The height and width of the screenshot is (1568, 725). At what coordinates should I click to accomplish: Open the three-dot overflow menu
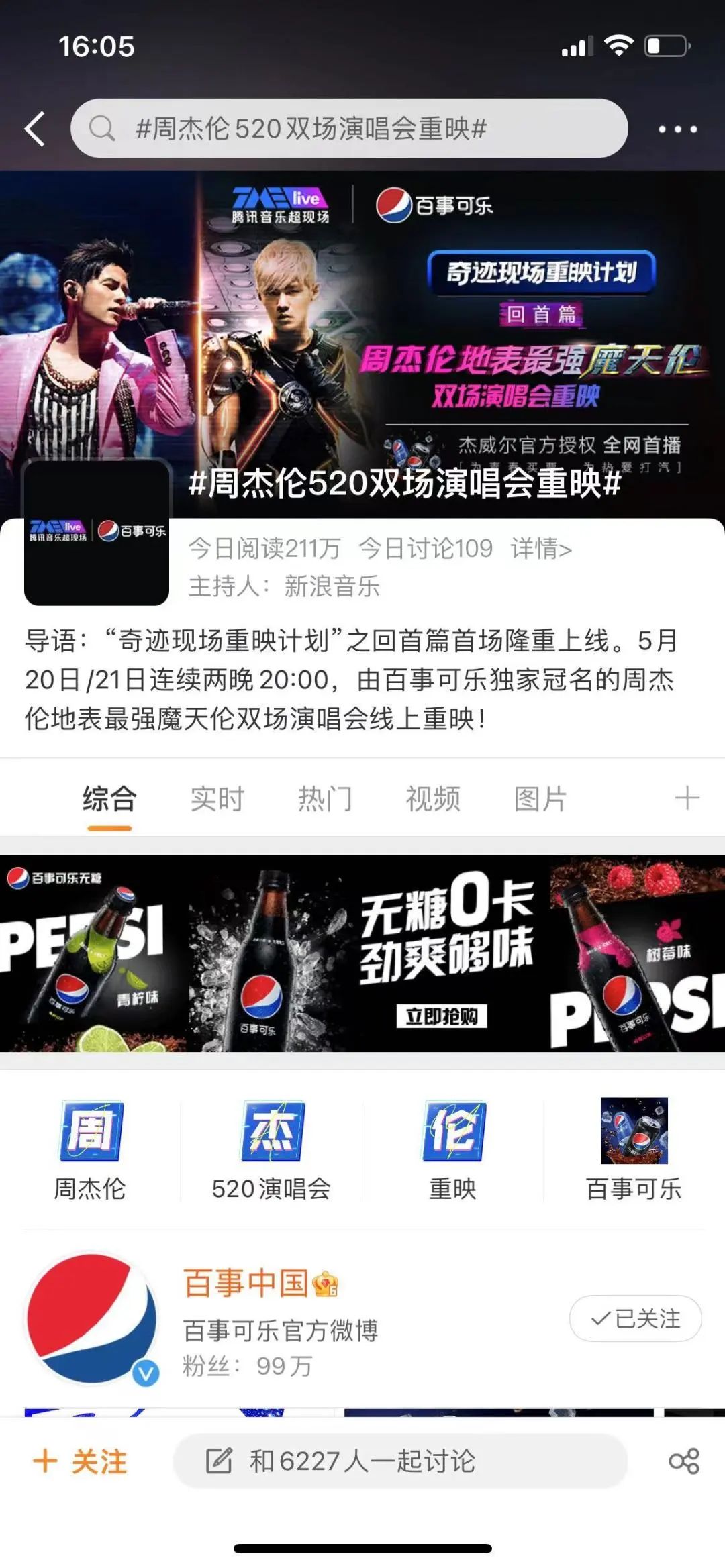point(677,129)
